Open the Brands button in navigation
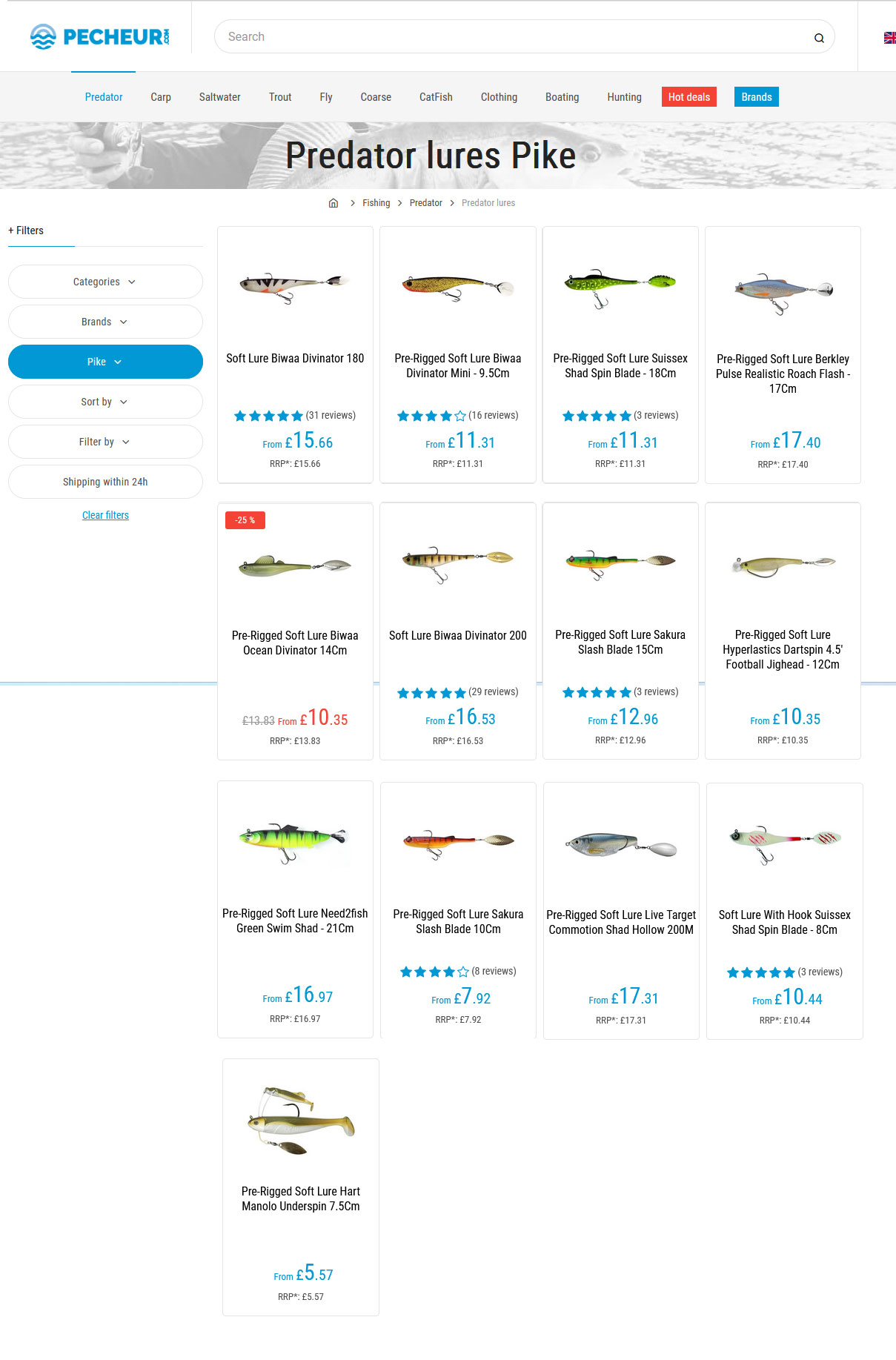 click(756, 97)
